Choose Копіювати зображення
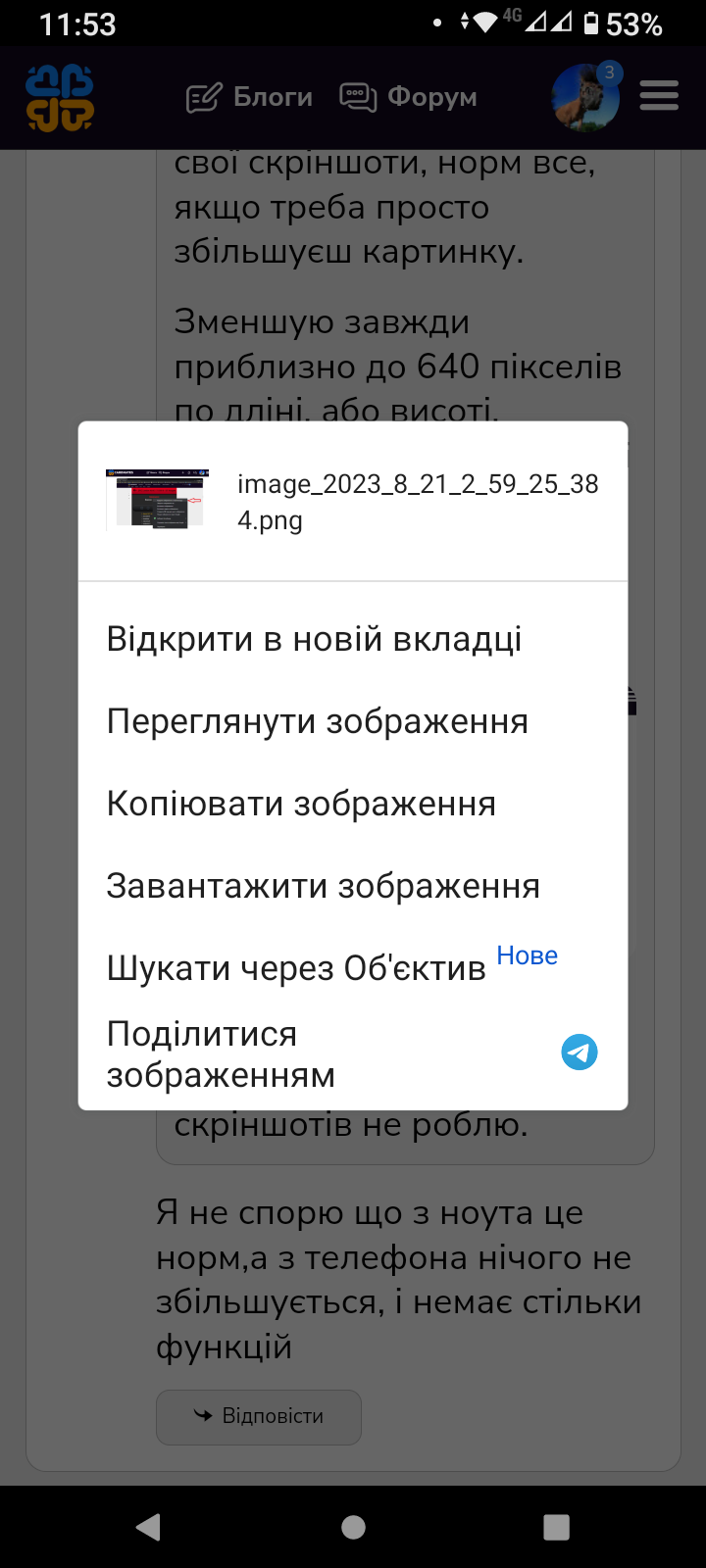The image size is (706, 1568). (301, 804)
